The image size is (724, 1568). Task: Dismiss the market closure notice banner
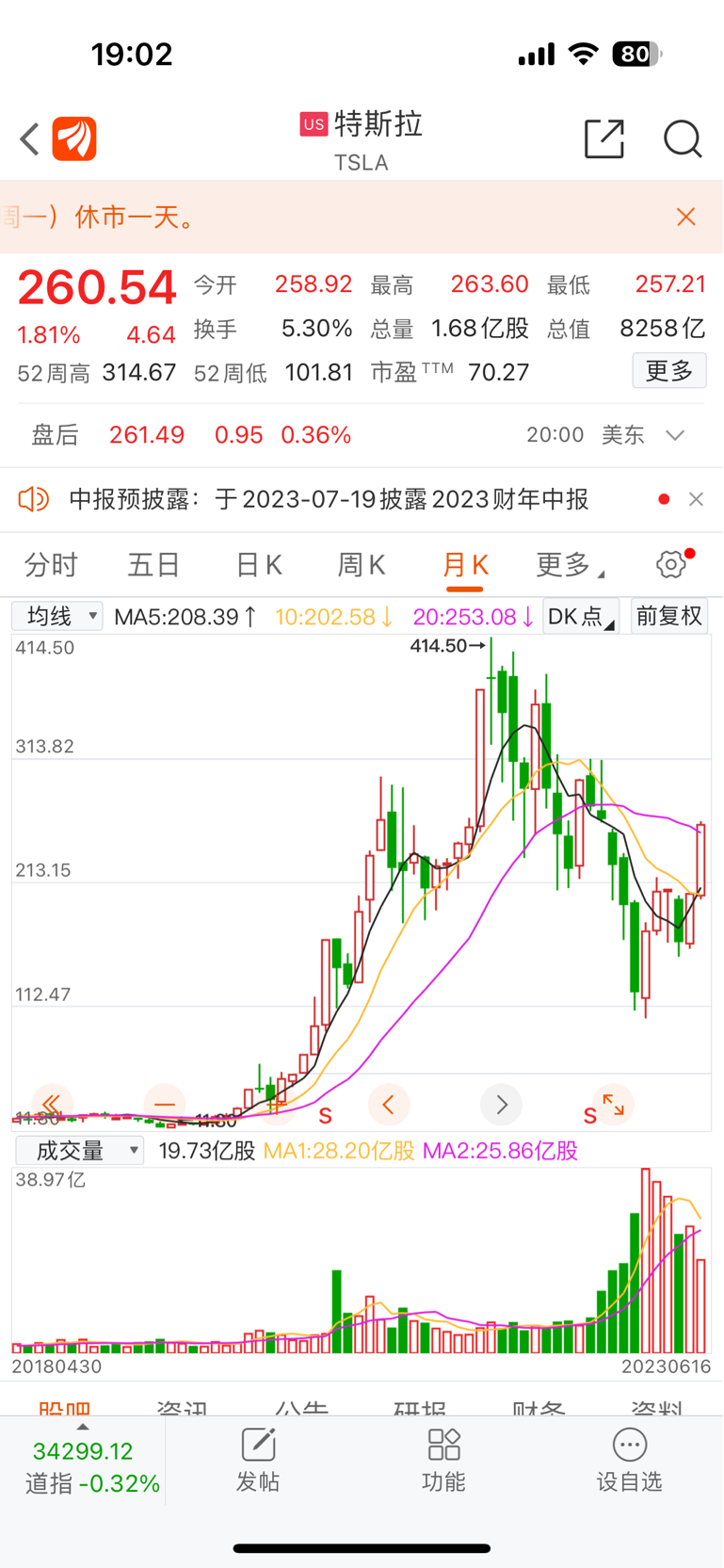(686, 218)
